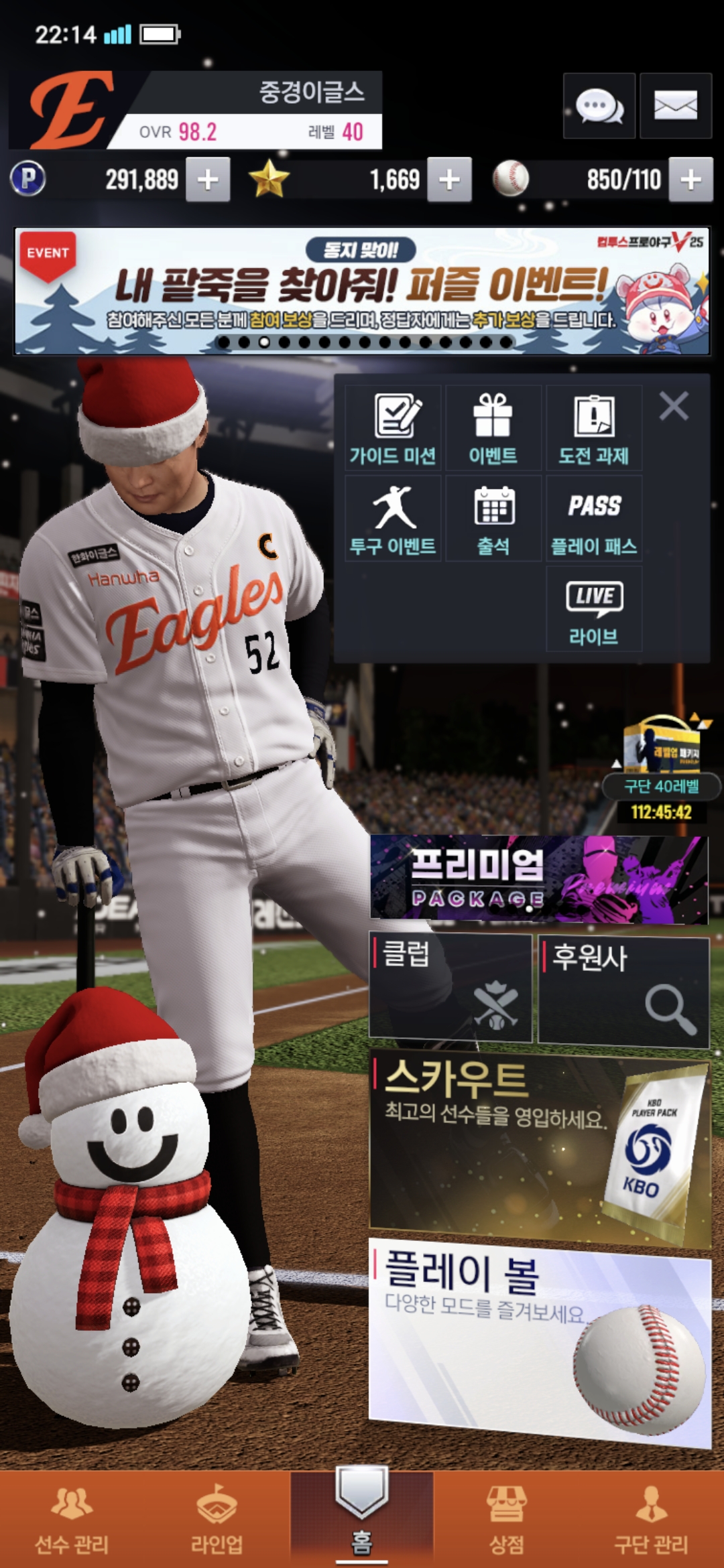Open 출석 attendance calendar
The width and height of the screenshot is (724, 1568).
[493, 519]
